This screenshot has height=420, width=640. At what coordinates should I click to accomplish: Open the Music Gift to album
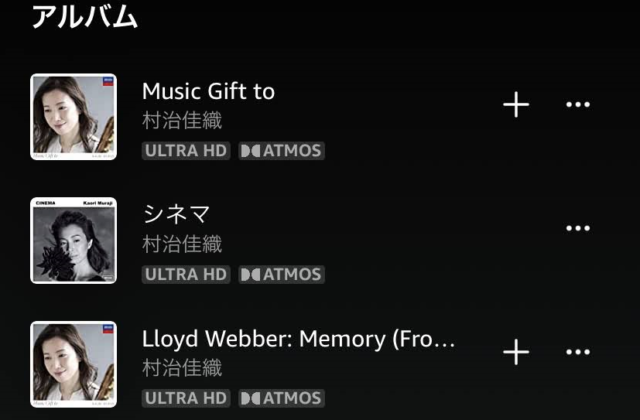(x=208, y=92)
